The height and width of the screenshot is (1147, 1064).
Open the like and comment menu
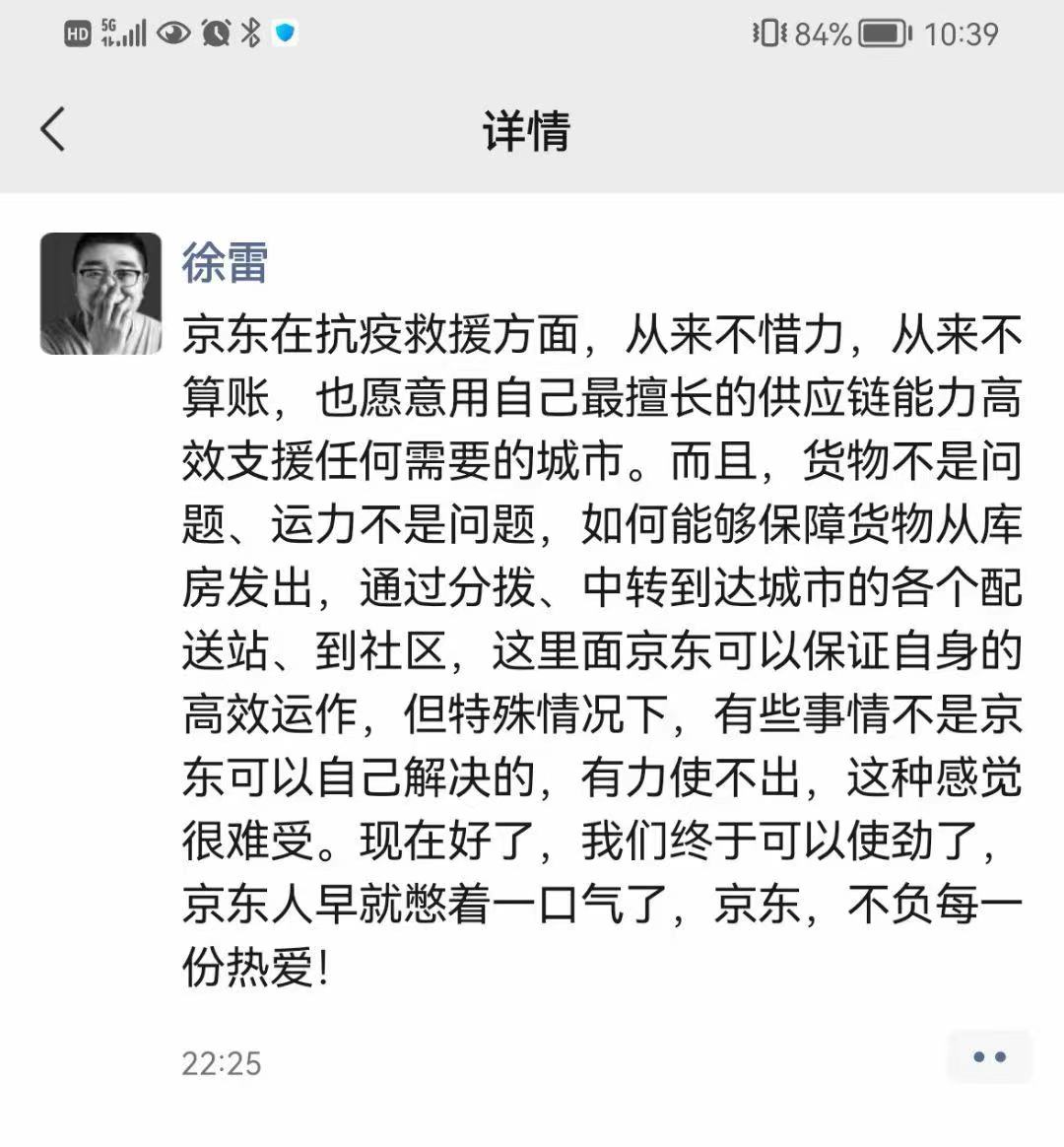pos(988,1057)
